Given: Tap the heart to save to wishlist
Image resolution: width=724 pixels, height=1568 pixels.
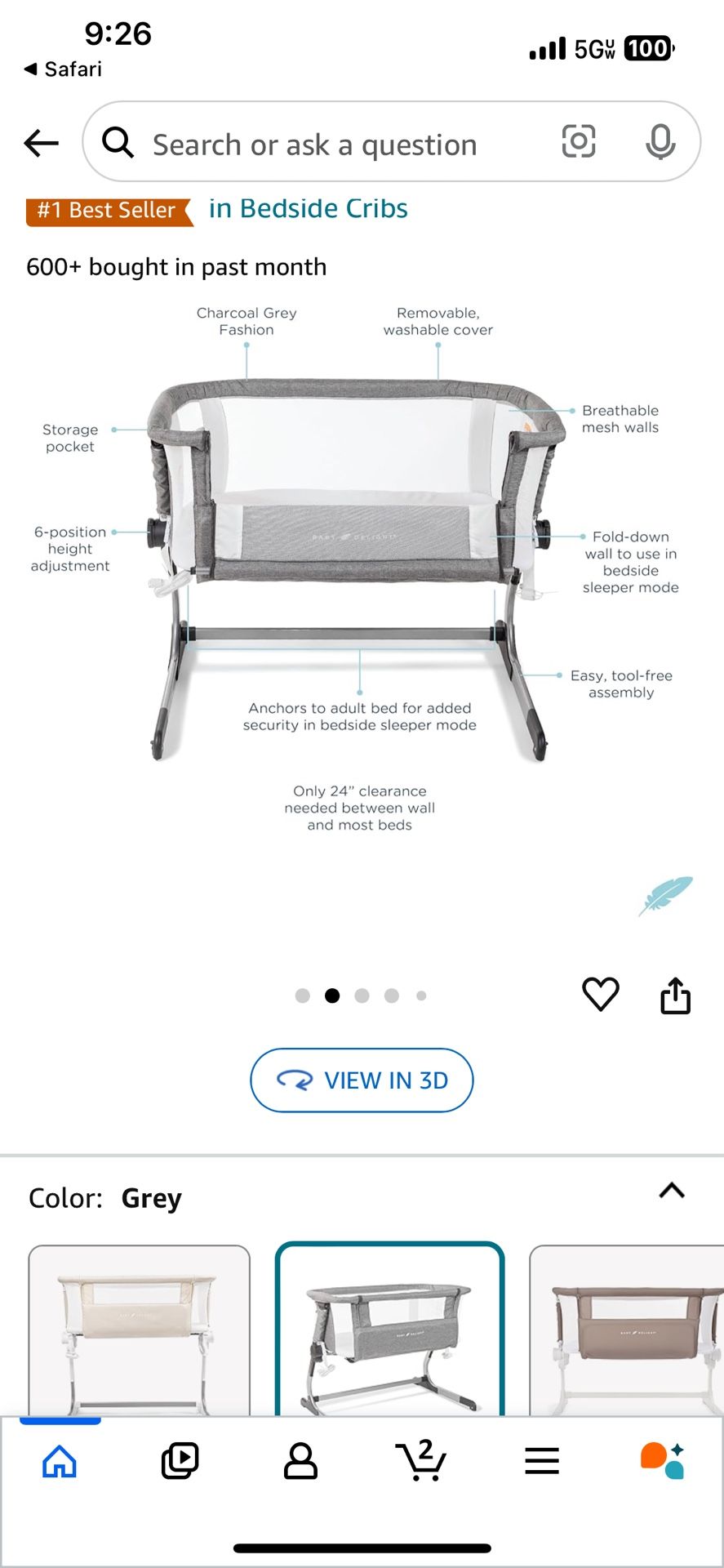Looking at the screenshot, I should point(601,994).
